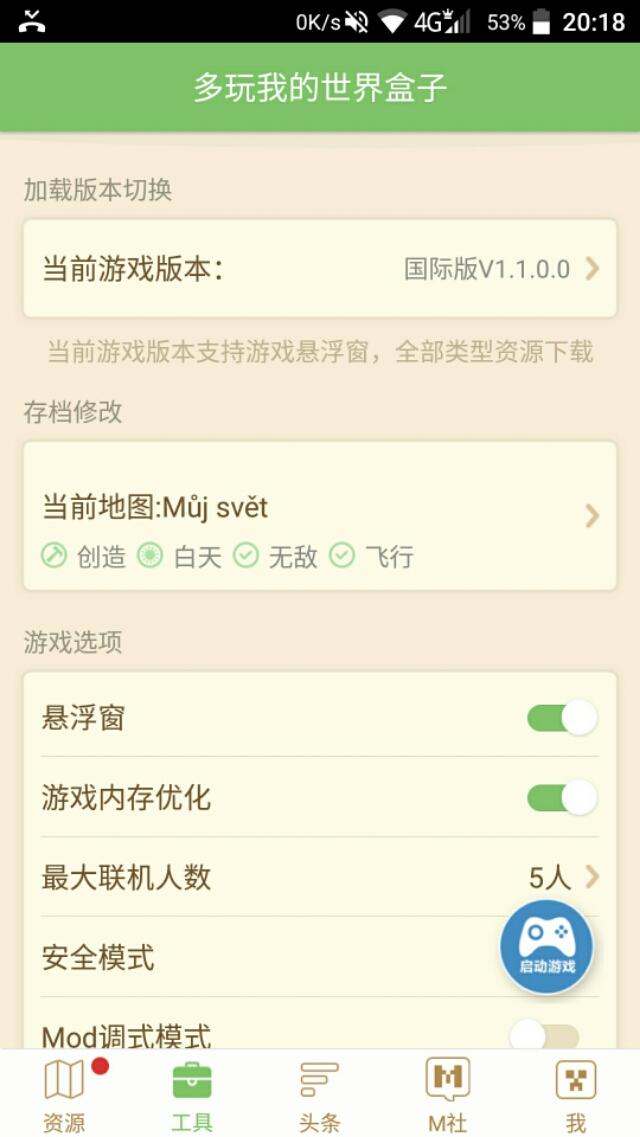Viewport: 640px width, 1137px height.
Task: Open the M社 community tab
Action: click(x=448, y=1095)
